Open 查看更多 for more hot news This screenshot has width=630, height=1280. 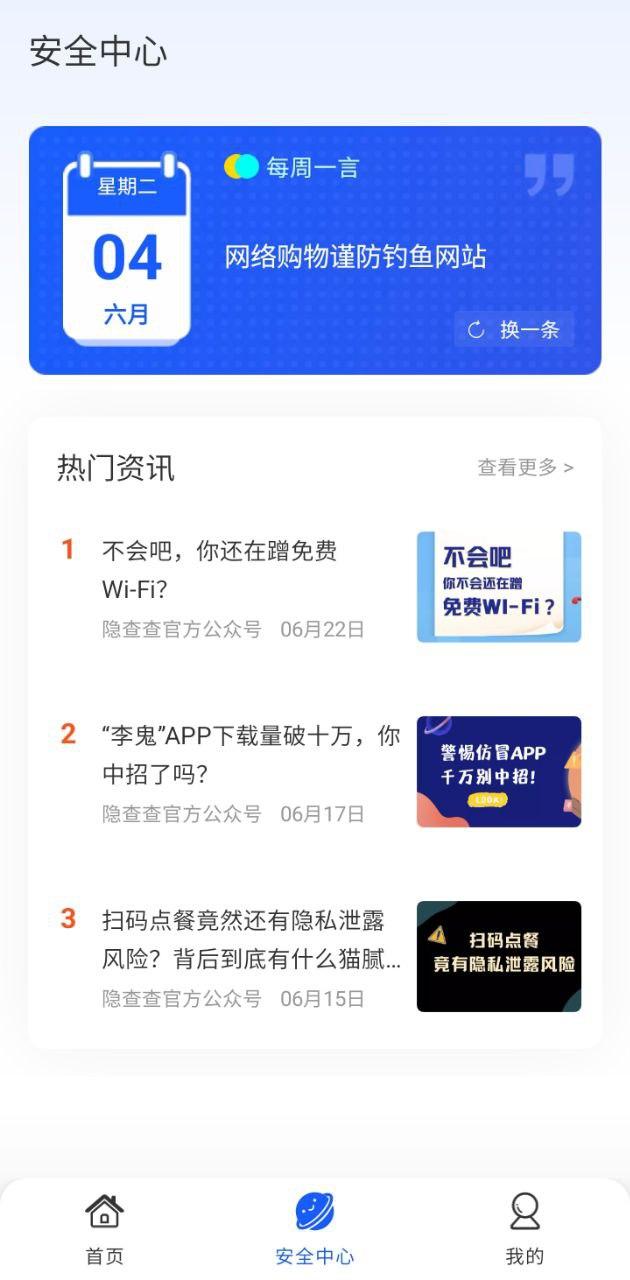pos(525,467)
